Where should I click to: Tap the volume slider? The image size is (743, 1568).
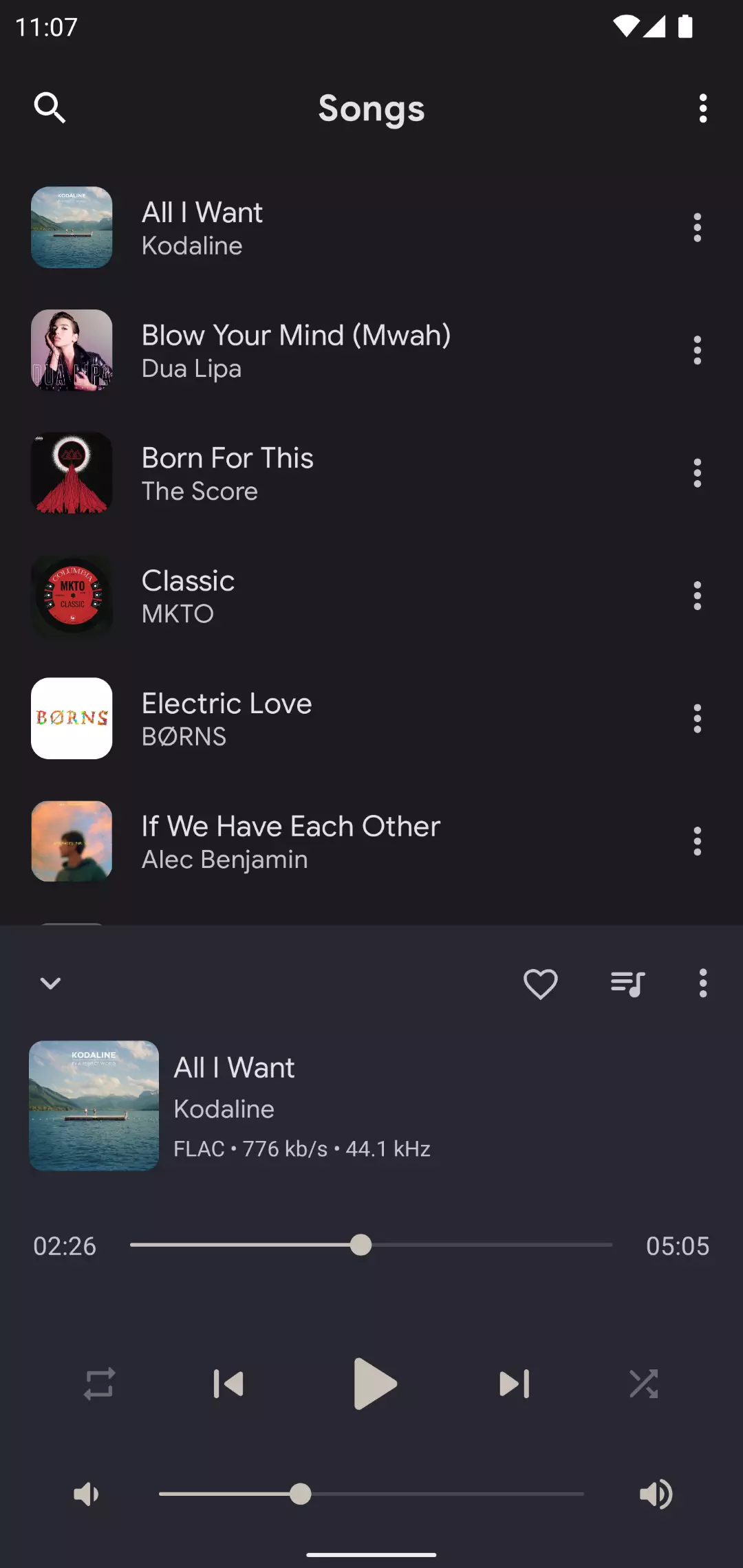pyautogui.click(x=371, y=1494)
